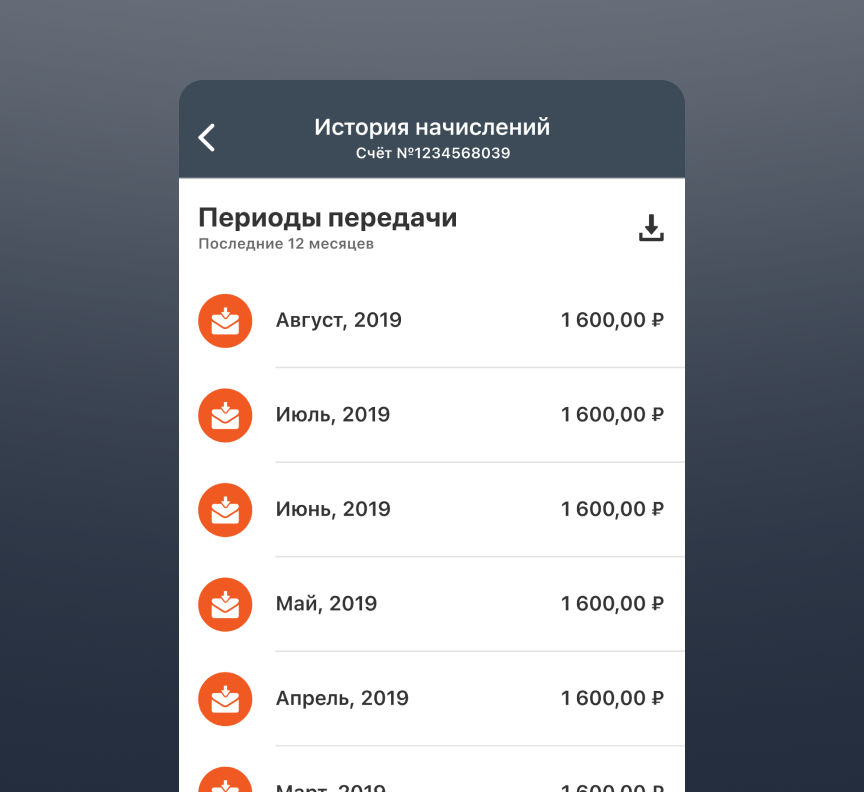This screenshot has height=792, width=864.
Task: Go back from История начислений
Action: pos(207,137)
